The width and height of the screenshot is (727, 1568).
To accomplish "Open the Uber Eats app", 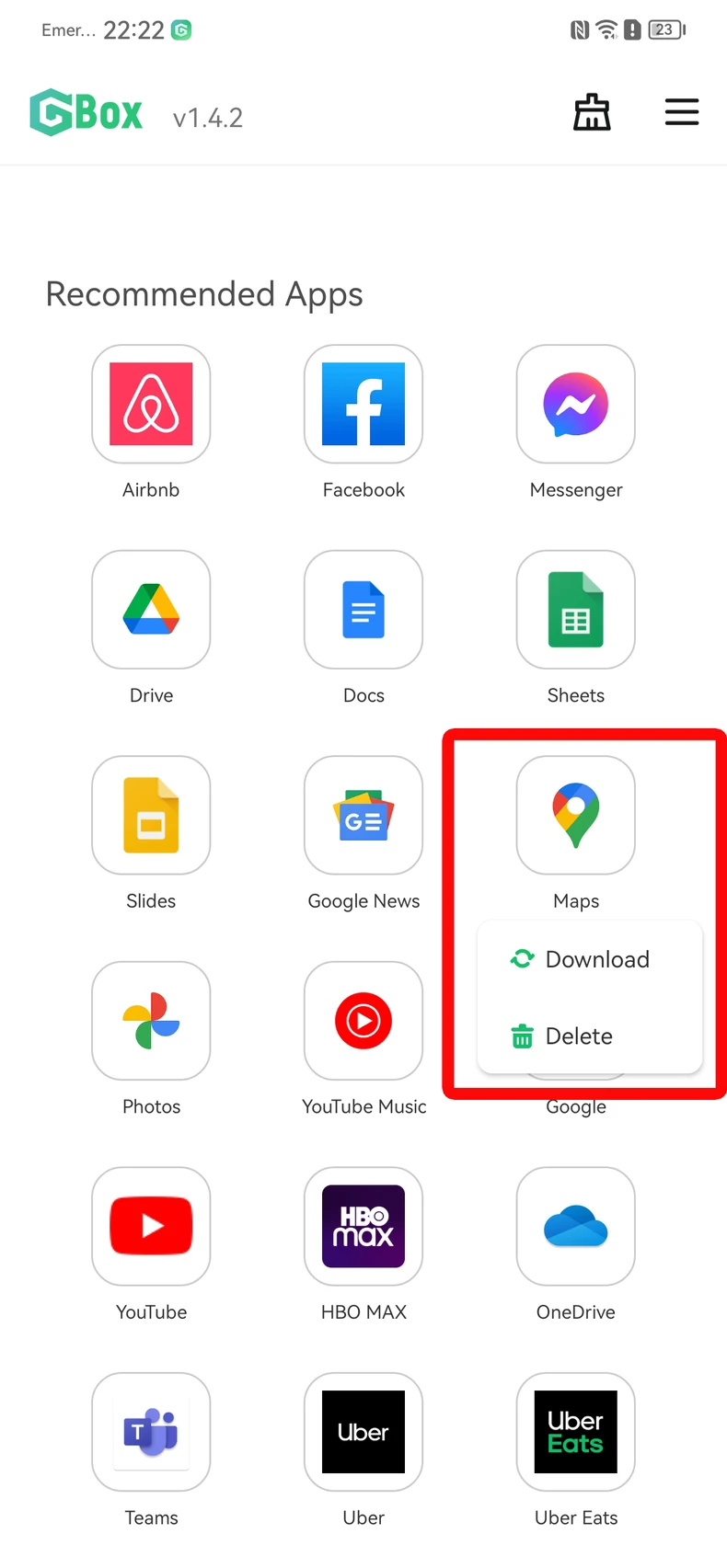I will point(576,1432).
